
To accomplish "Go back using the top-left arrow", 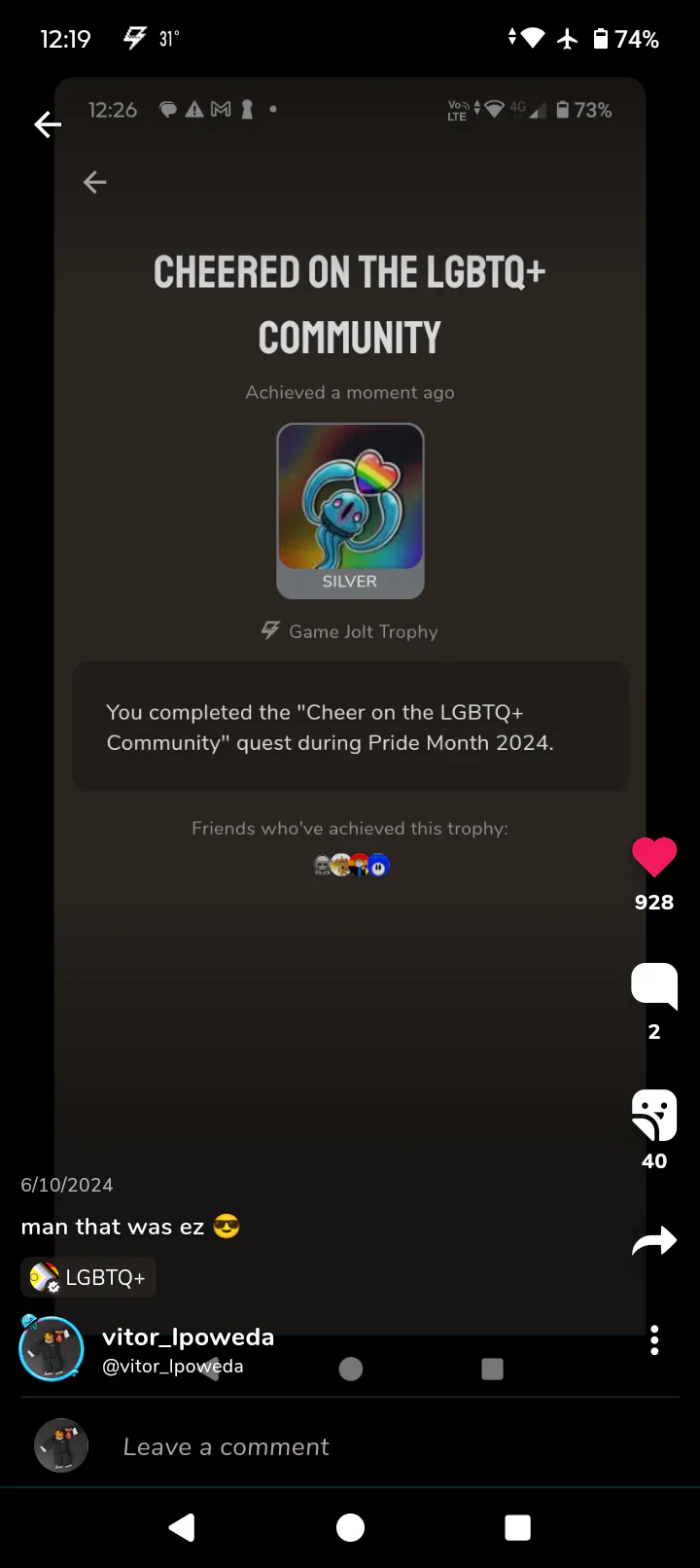I will click(47, 125).
